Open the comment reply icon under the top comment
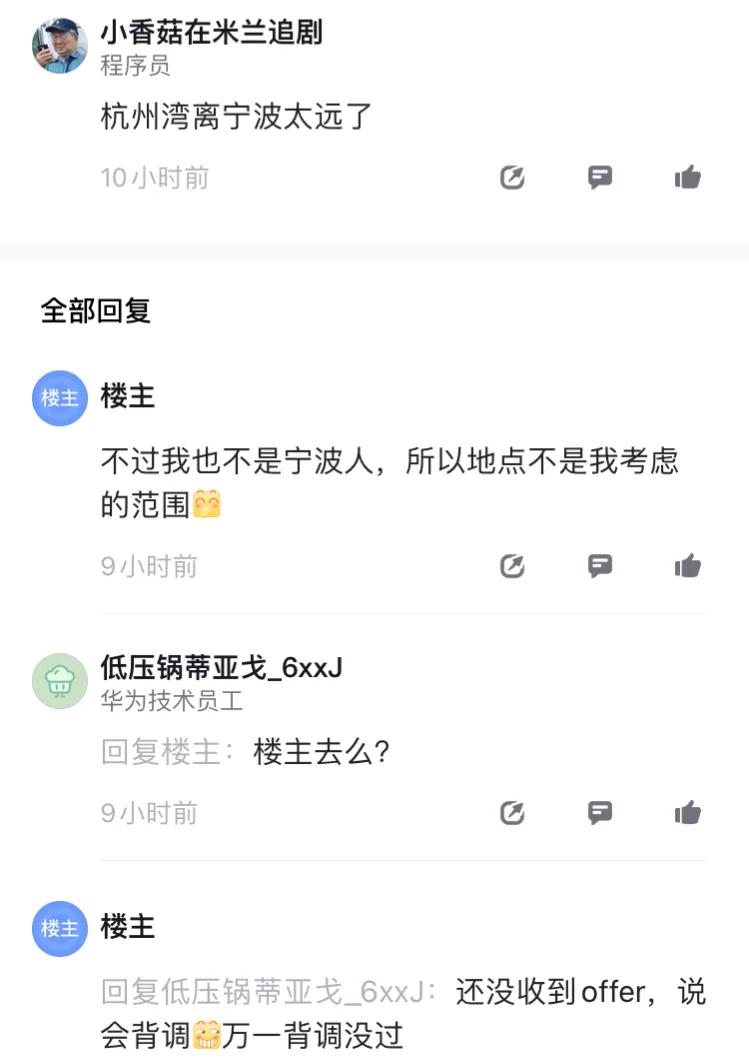 coord(600,177)
